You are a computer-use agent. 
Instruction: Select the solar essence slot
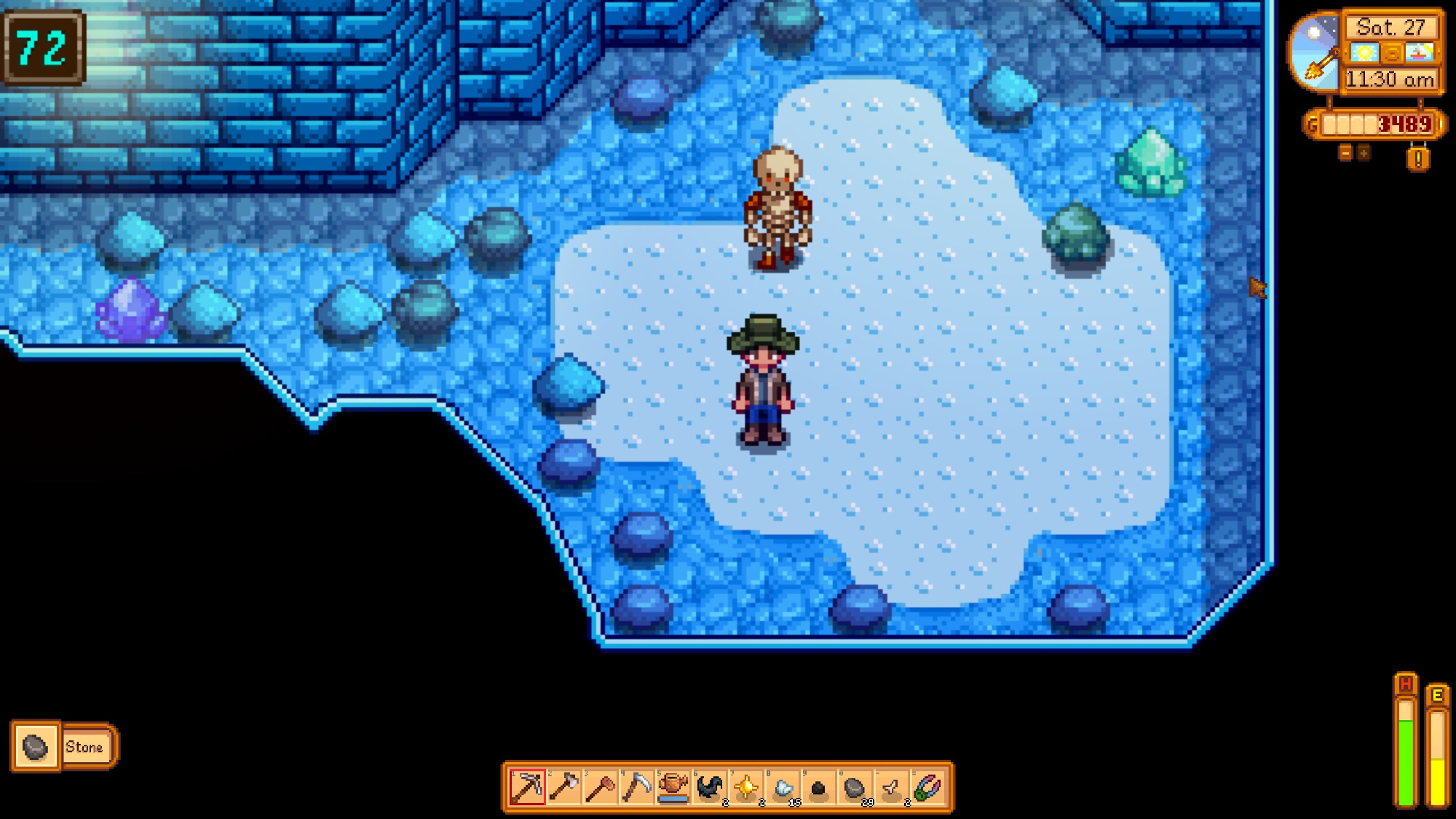pyautogui.click(x=746, y=787)
